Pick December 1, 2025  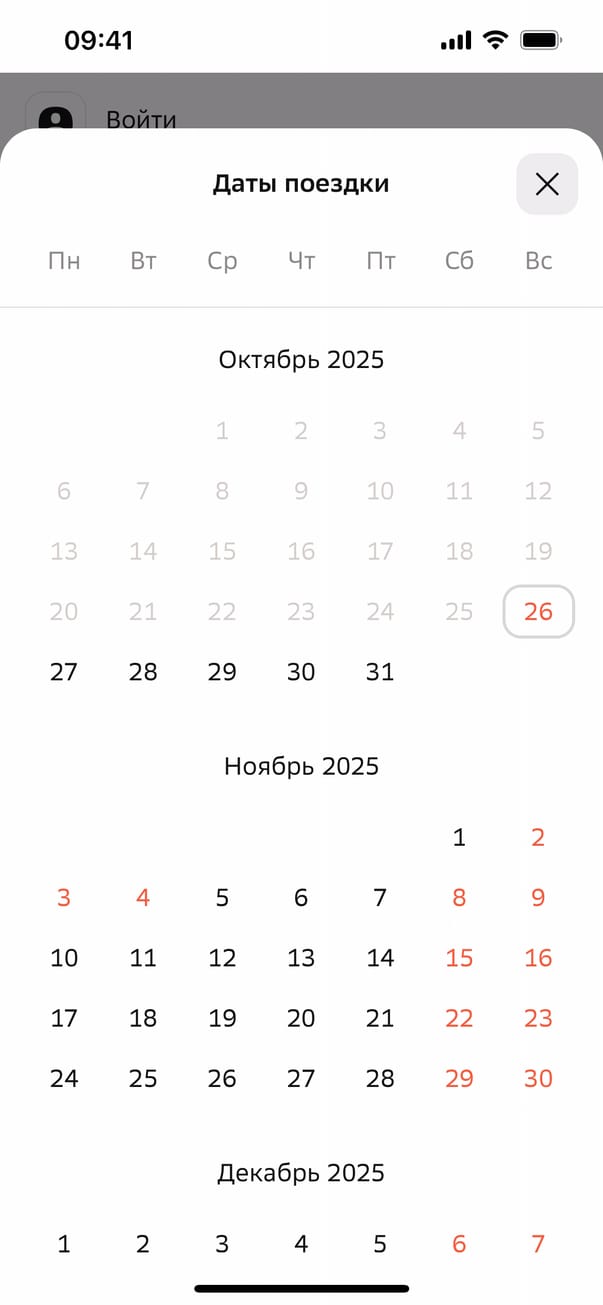pos(64,1244)
